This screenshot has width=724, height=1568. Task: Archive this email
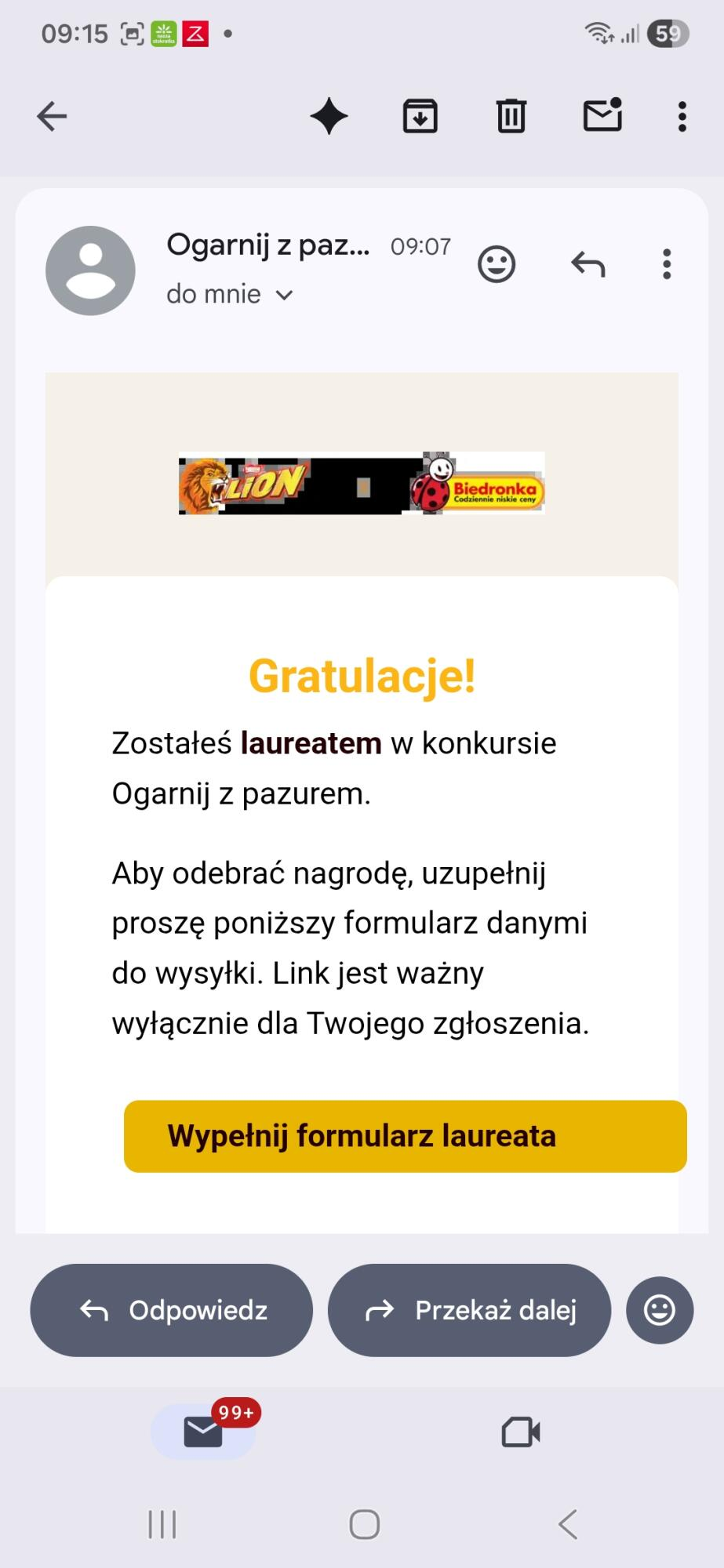point(420,117)
